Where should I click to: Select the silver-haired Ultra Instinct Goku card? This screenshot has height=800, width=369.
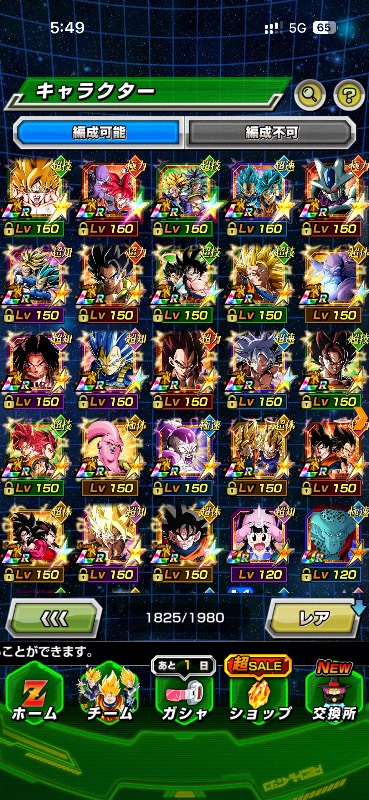point(258,369)
